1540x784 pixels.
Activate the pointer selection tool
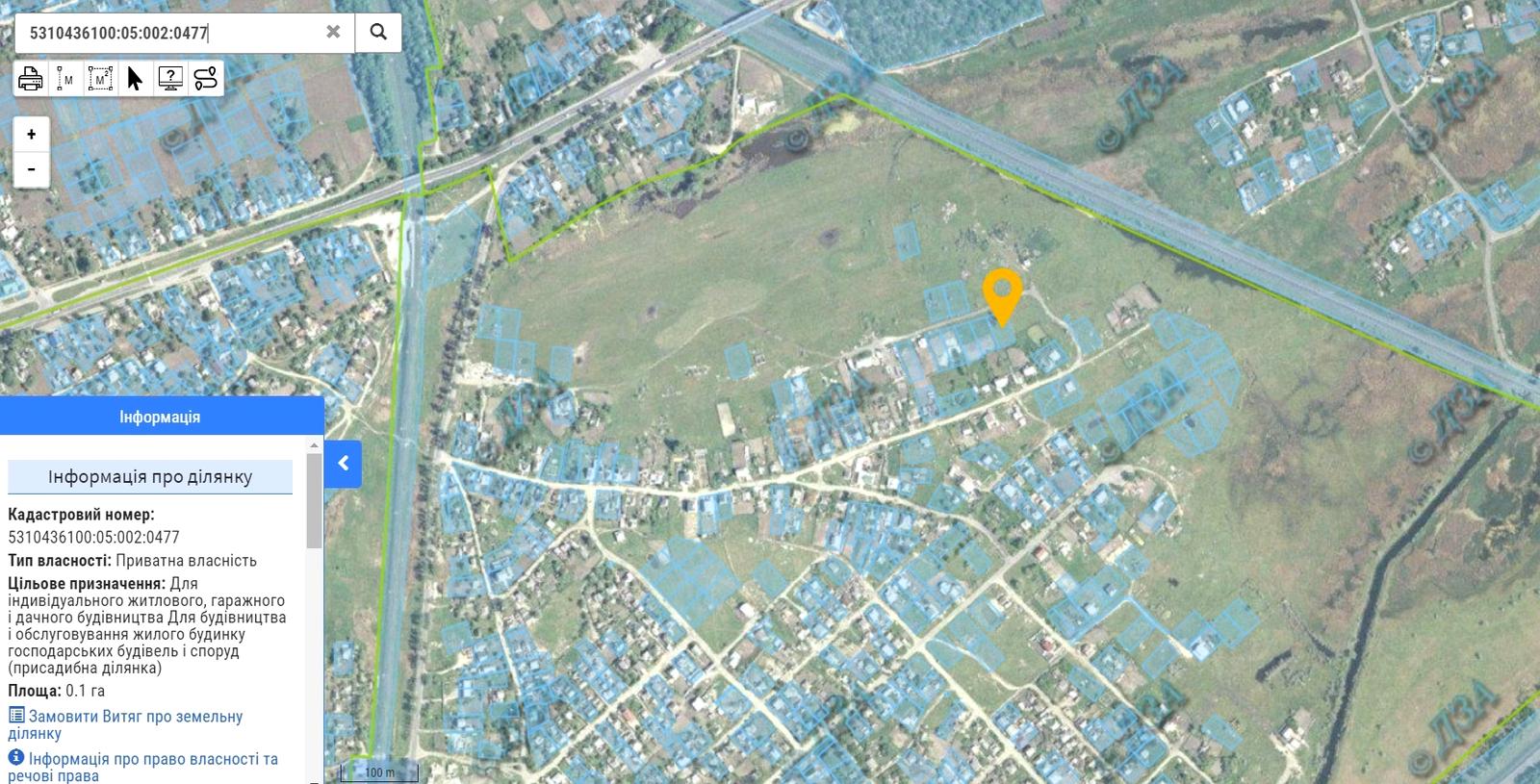135,79
